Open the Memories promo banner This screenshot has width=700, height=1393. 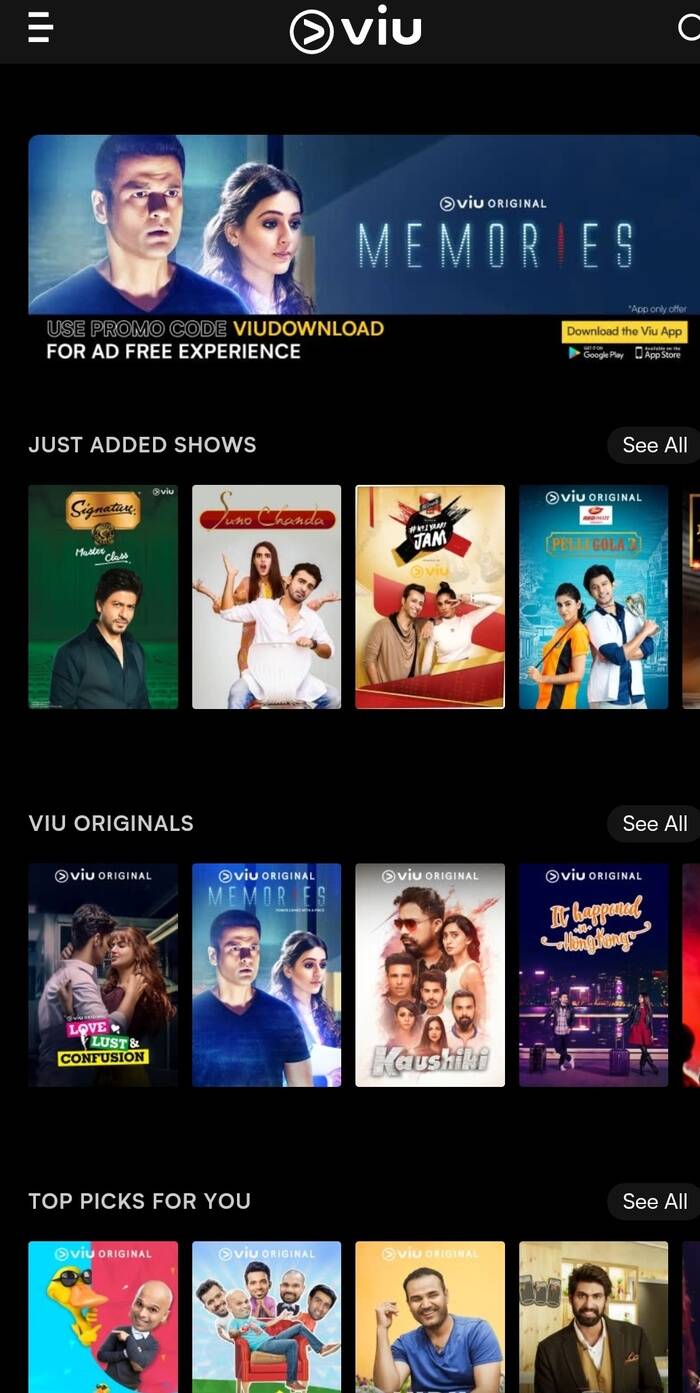[x=364, y=250]
